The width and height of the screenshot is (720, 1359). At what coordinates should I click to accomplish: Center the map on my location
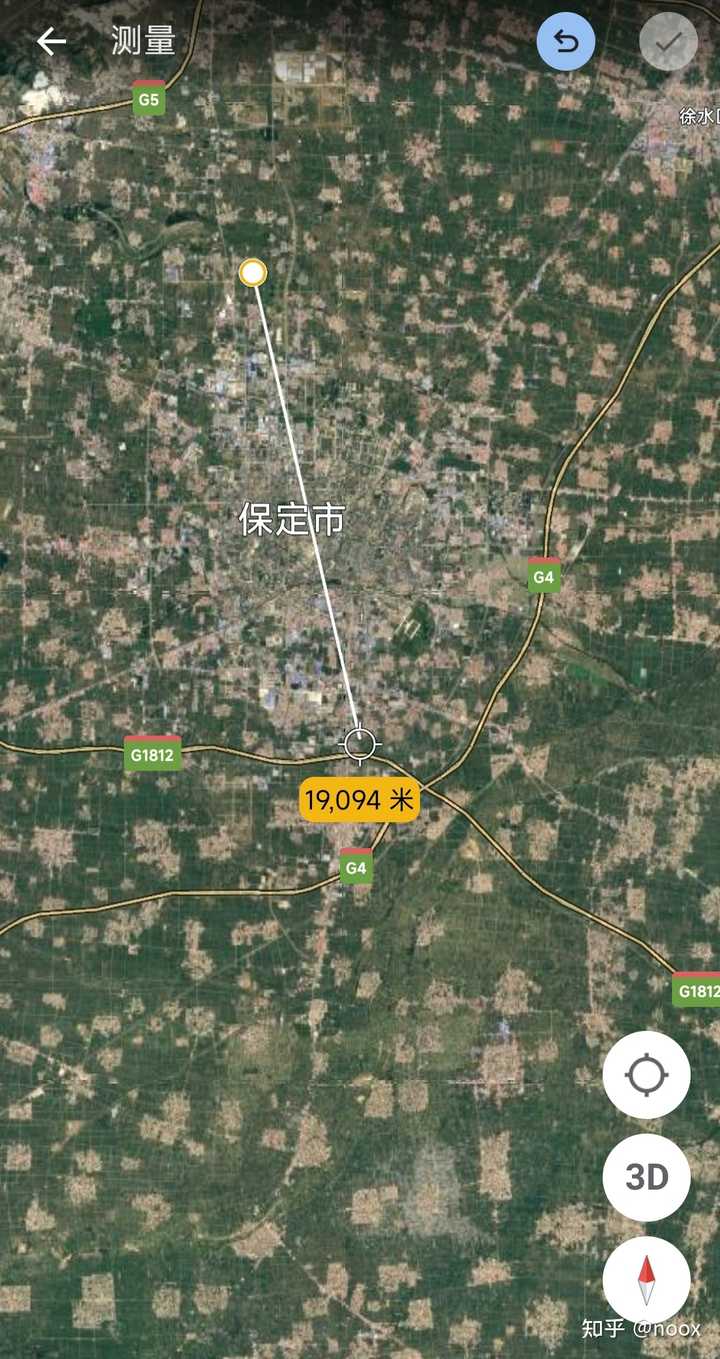click(646, 1075)
